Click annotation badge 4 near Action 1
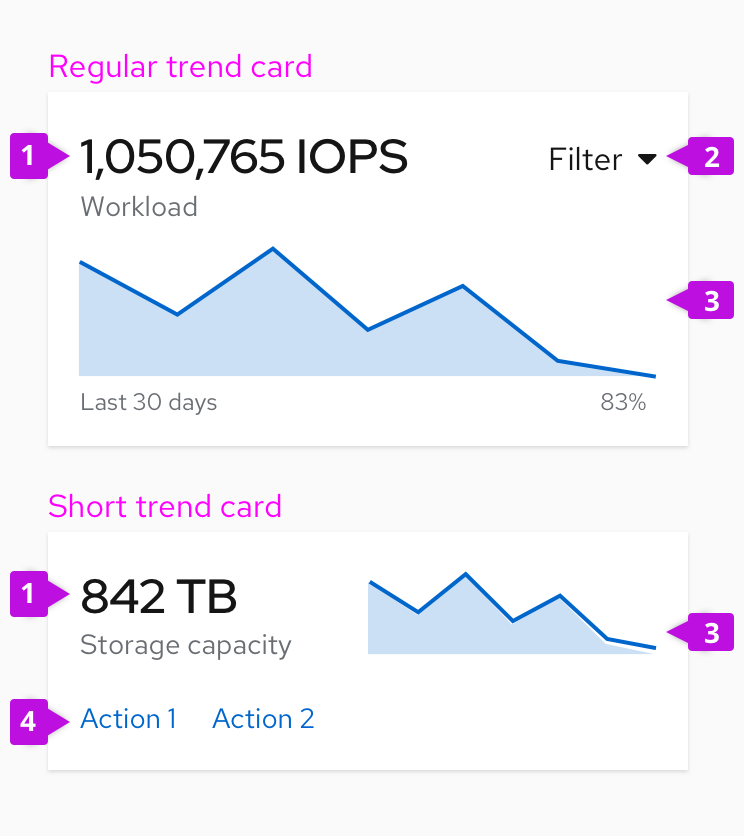The height and width of the screenshot is (836, 744). coord(28,722)
